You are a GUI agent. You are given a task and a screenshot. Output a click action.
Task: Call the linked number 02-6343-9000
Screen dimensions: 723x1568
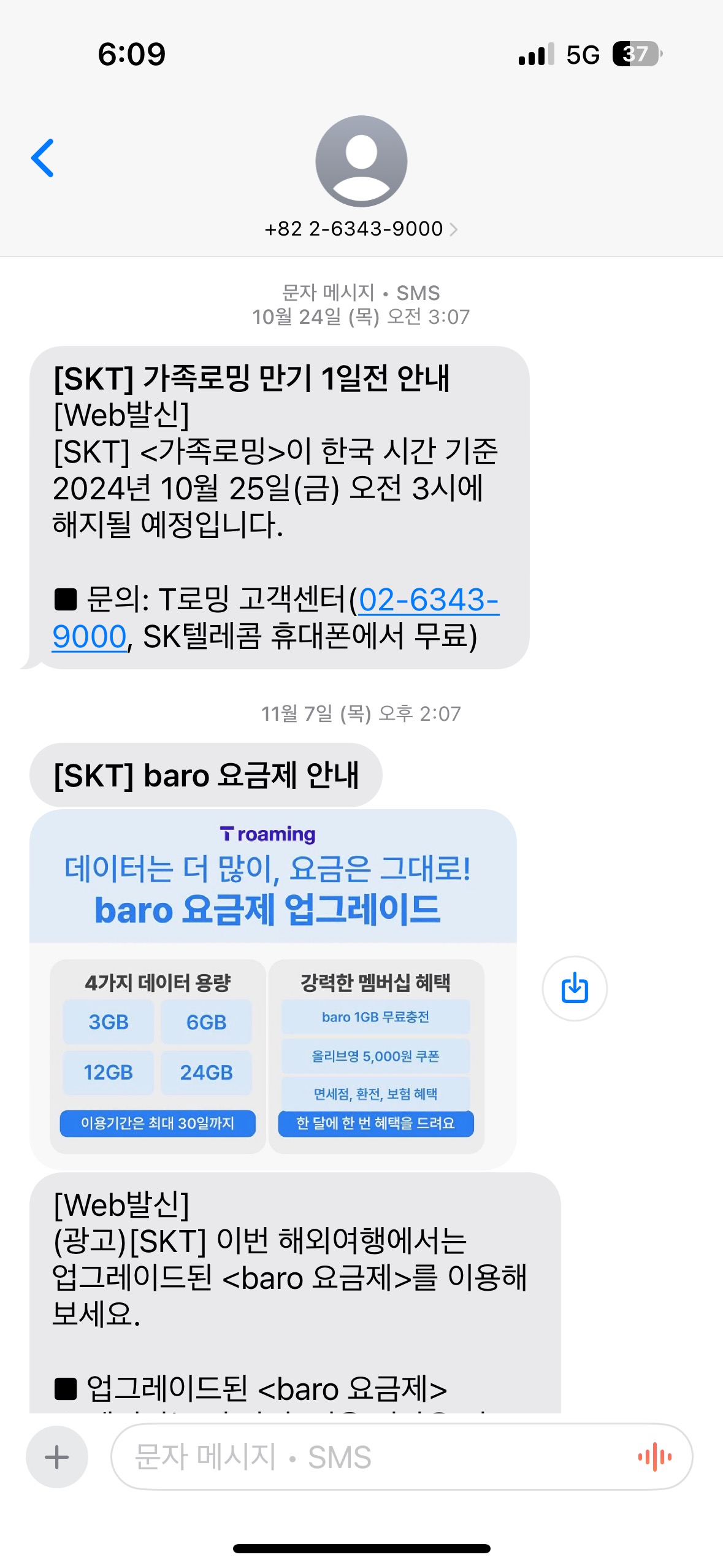point(428,600)
